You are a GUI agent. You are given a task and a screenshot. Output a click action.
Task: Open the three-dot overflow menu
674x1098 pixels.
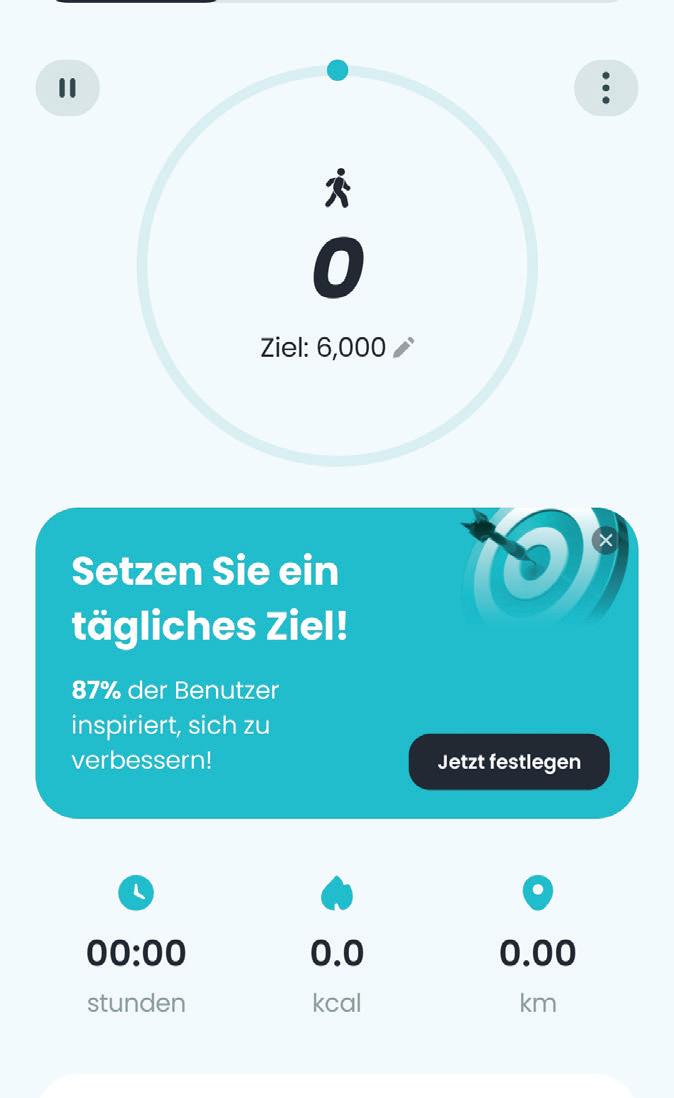(x=606, y=88)
